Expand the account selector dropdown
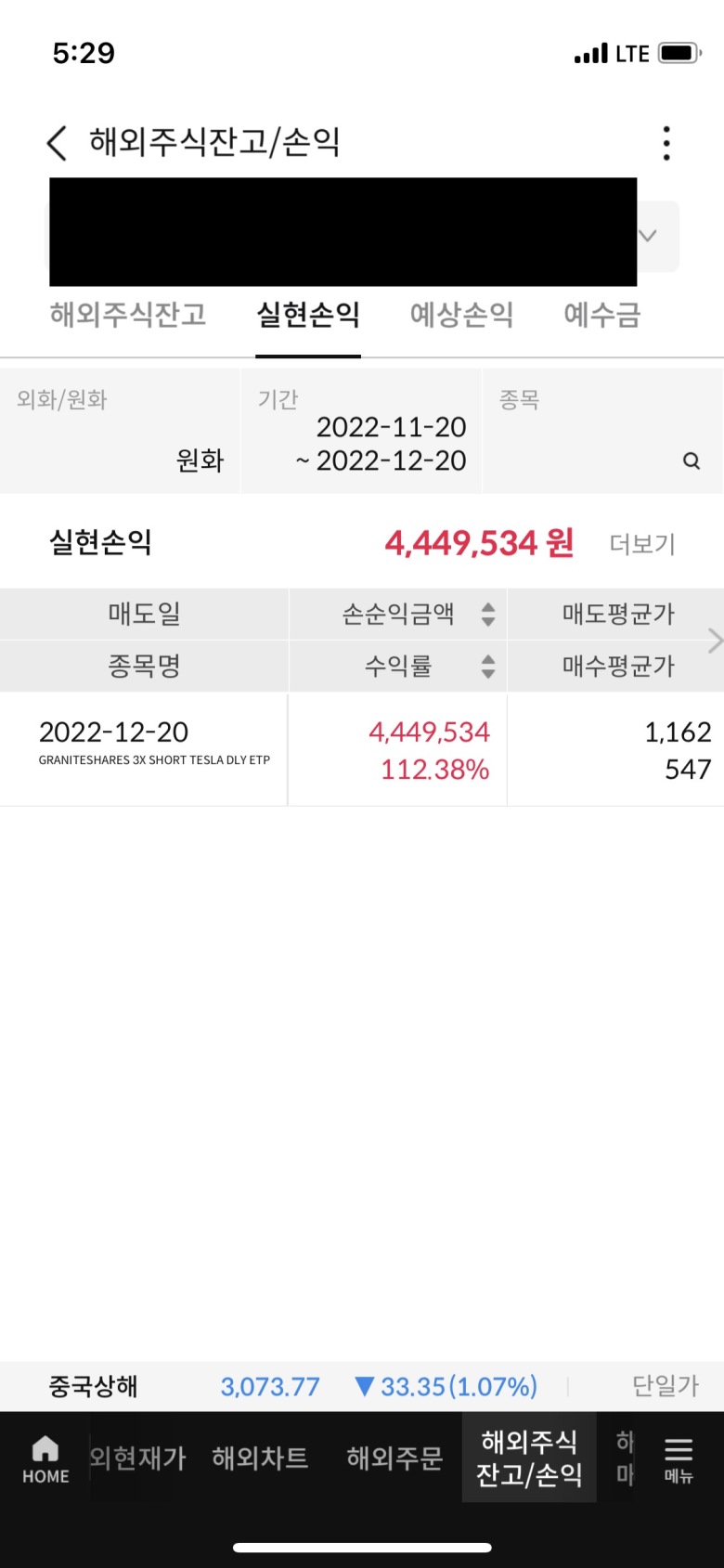 pos(649,236)
